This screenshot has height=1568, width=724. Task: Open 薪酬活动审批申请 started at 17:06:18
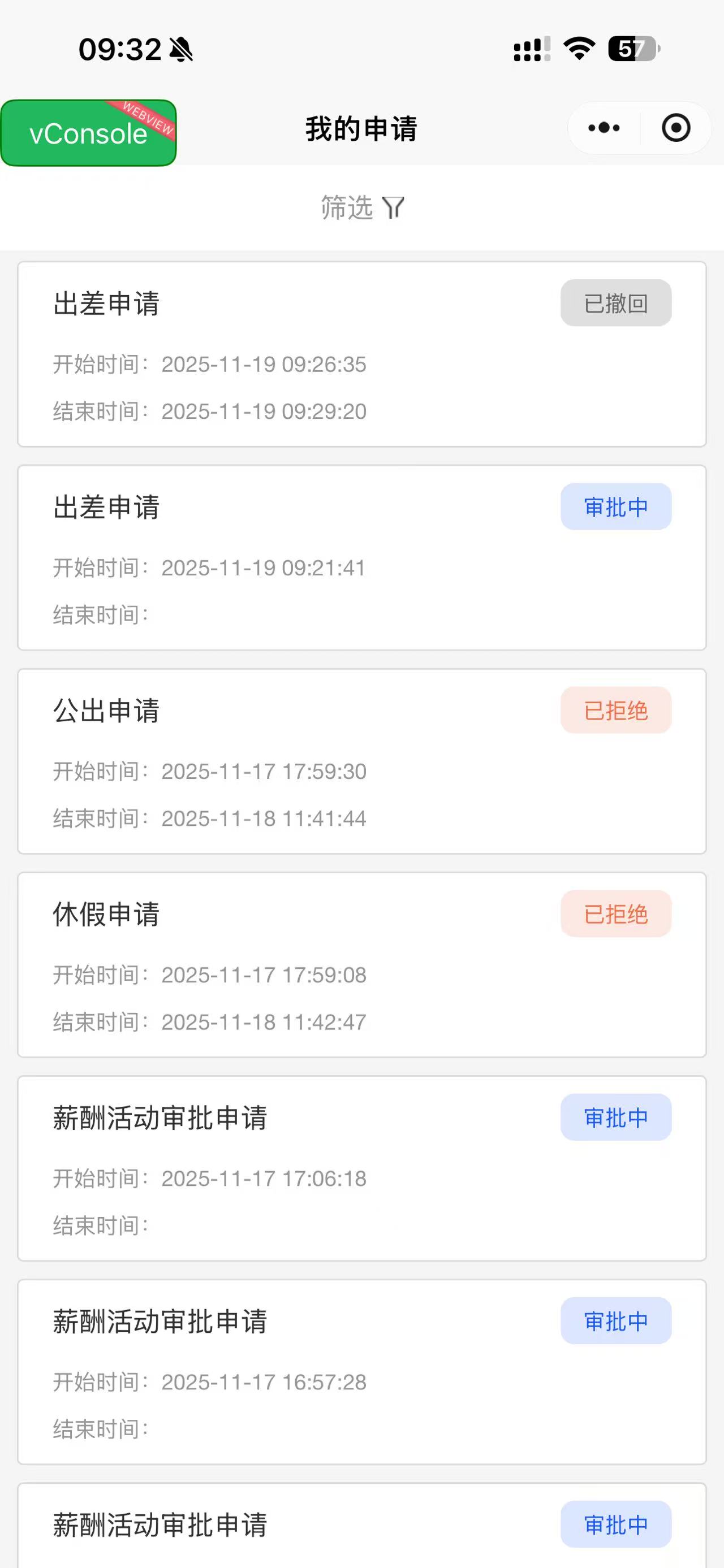361,1169
